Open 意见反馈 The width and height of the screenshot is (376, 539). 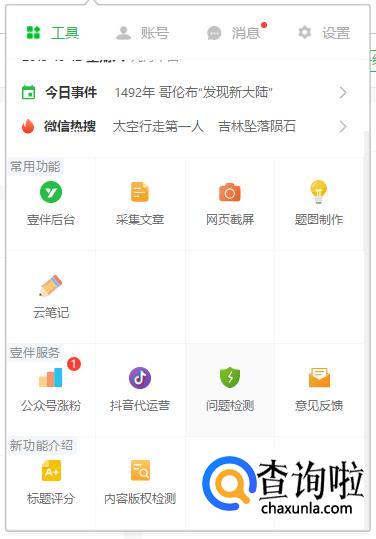coord(319,389)
